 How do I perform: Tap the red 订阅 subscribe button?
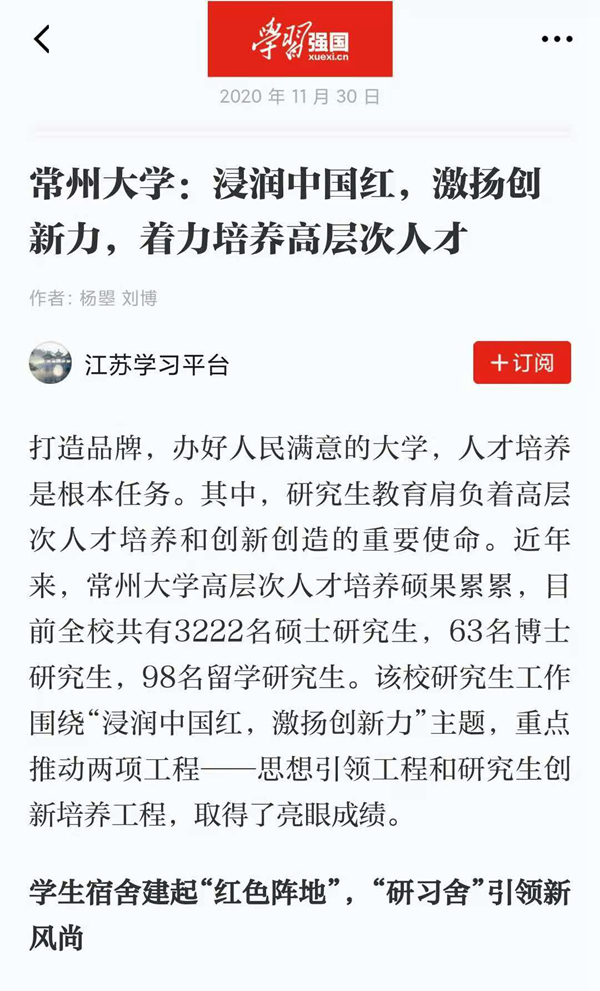[522, 363]
